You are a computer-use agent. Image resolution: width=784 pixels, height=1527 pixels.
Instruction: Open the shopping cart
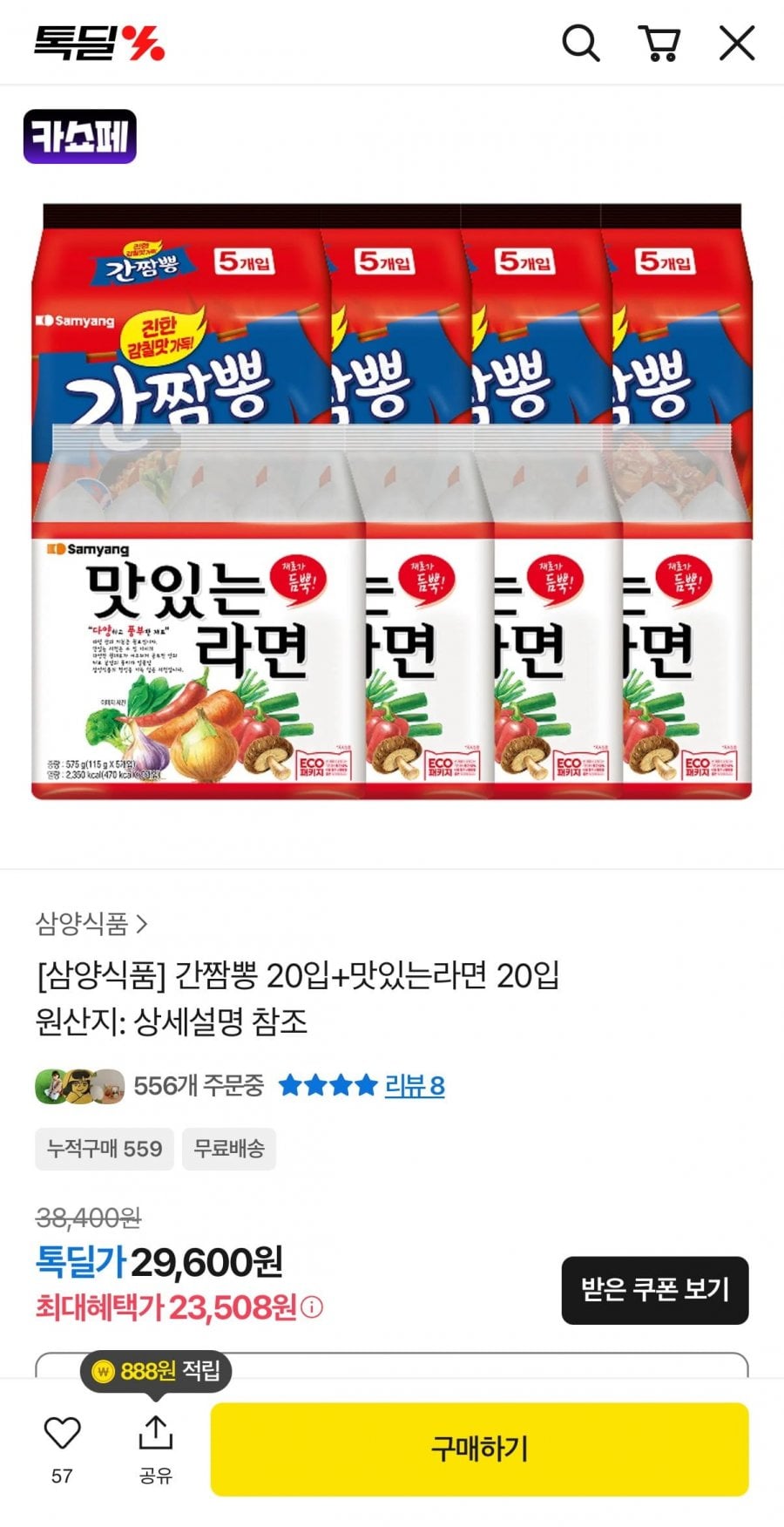(x=659, y=43)
